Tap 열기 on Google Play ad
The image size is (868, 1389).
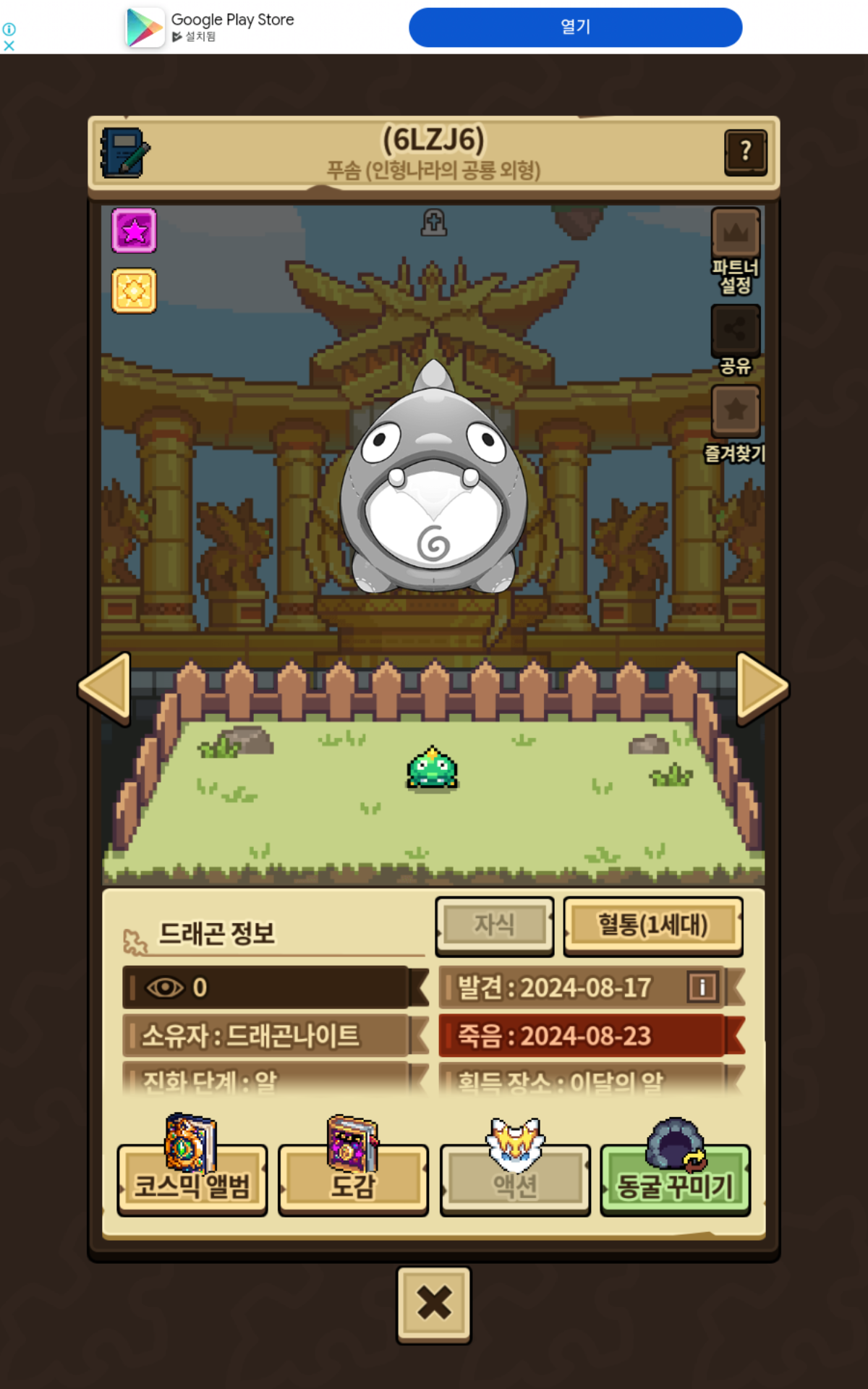point(575,27)
